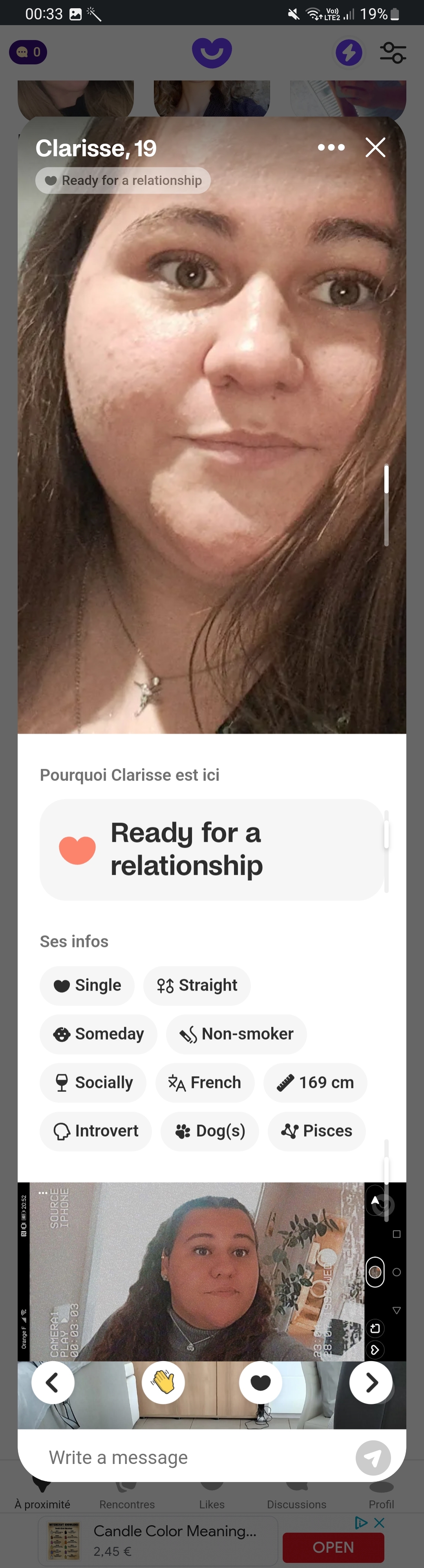Open the three-dot profile options menu

coord(331,147)
